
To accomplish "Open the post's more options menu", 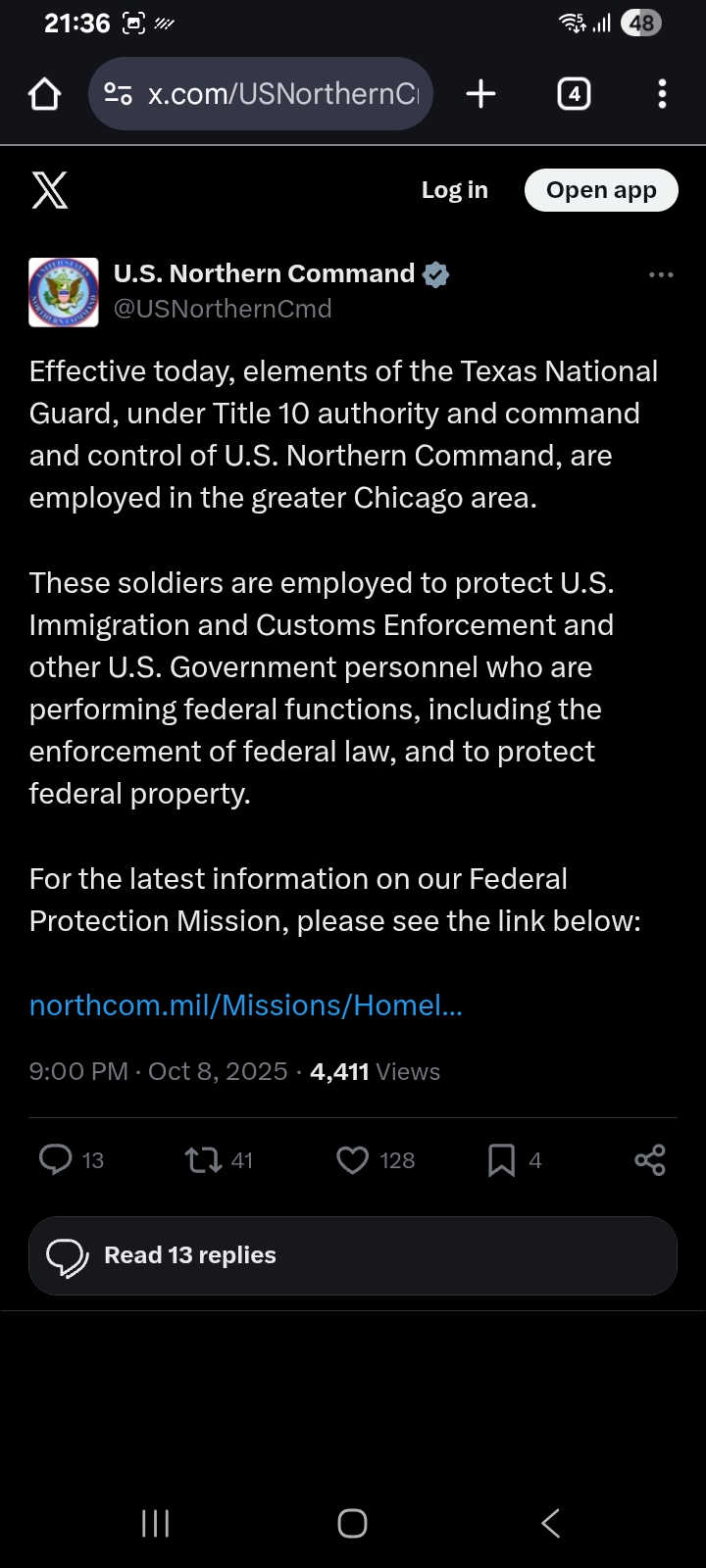I will (x=661, y=274).
